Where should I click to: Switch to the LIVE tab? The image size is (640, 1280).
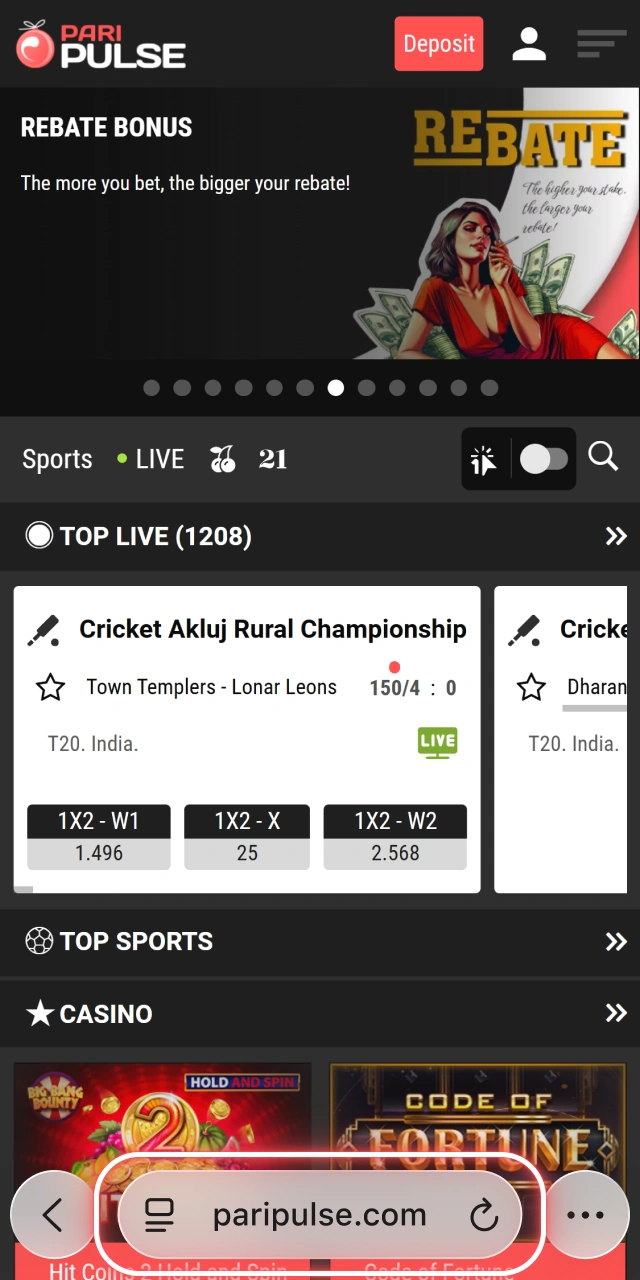(151, 459)
